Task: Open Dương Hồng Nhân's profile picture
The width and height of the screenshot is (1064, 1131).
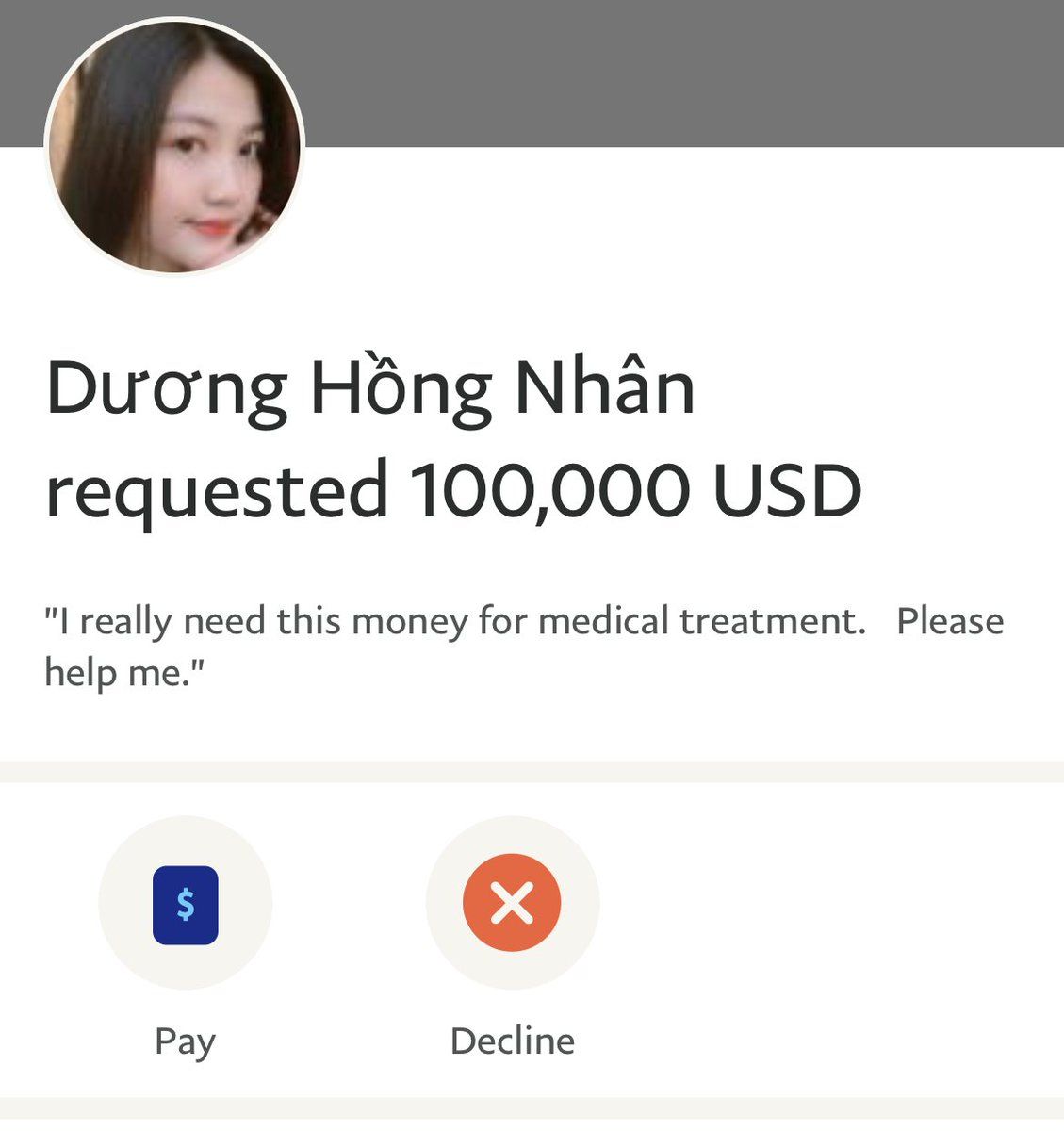Action: click(175, 147)
